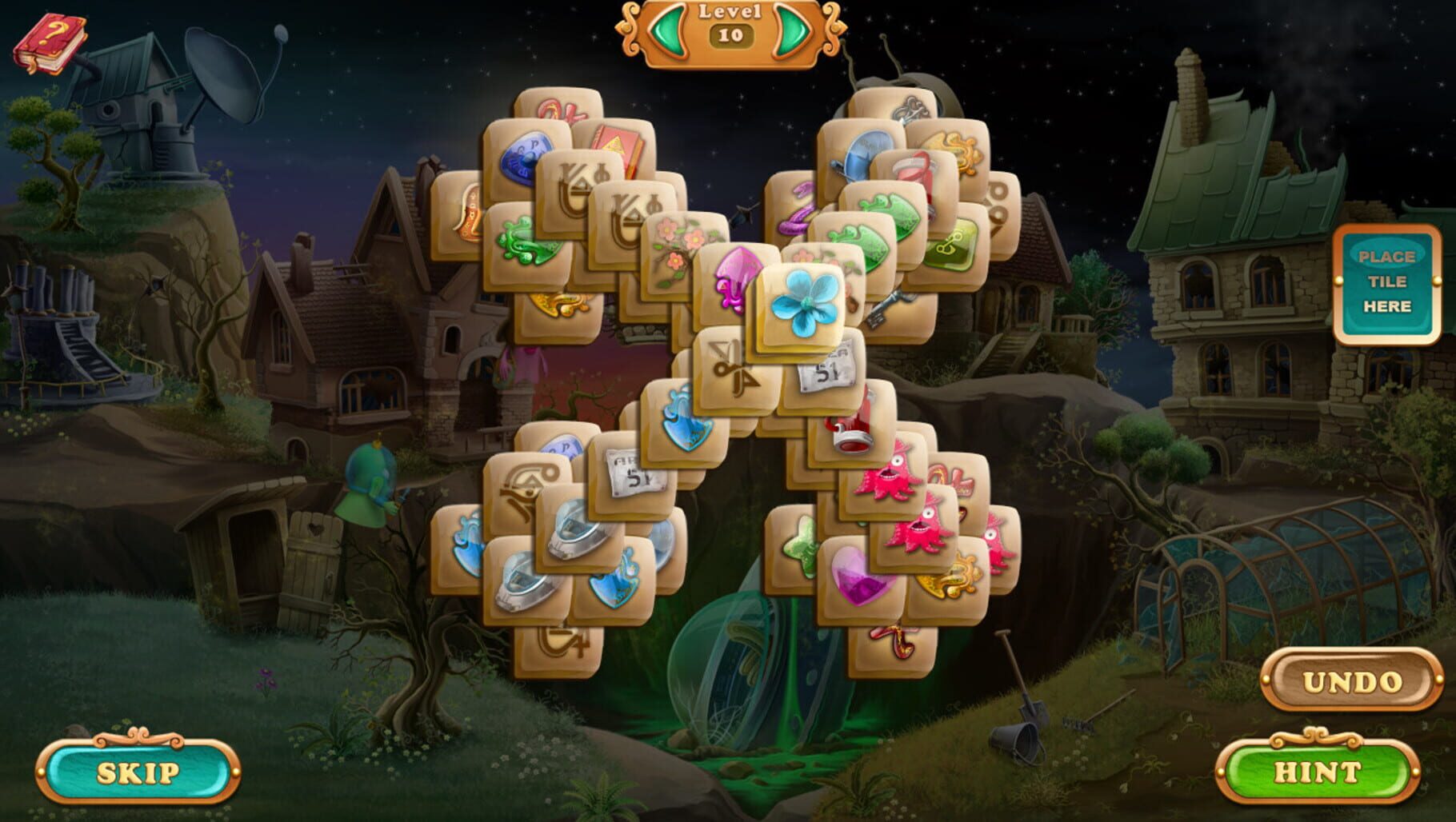
Task: Open the red help book
Action: click(48, 44)
